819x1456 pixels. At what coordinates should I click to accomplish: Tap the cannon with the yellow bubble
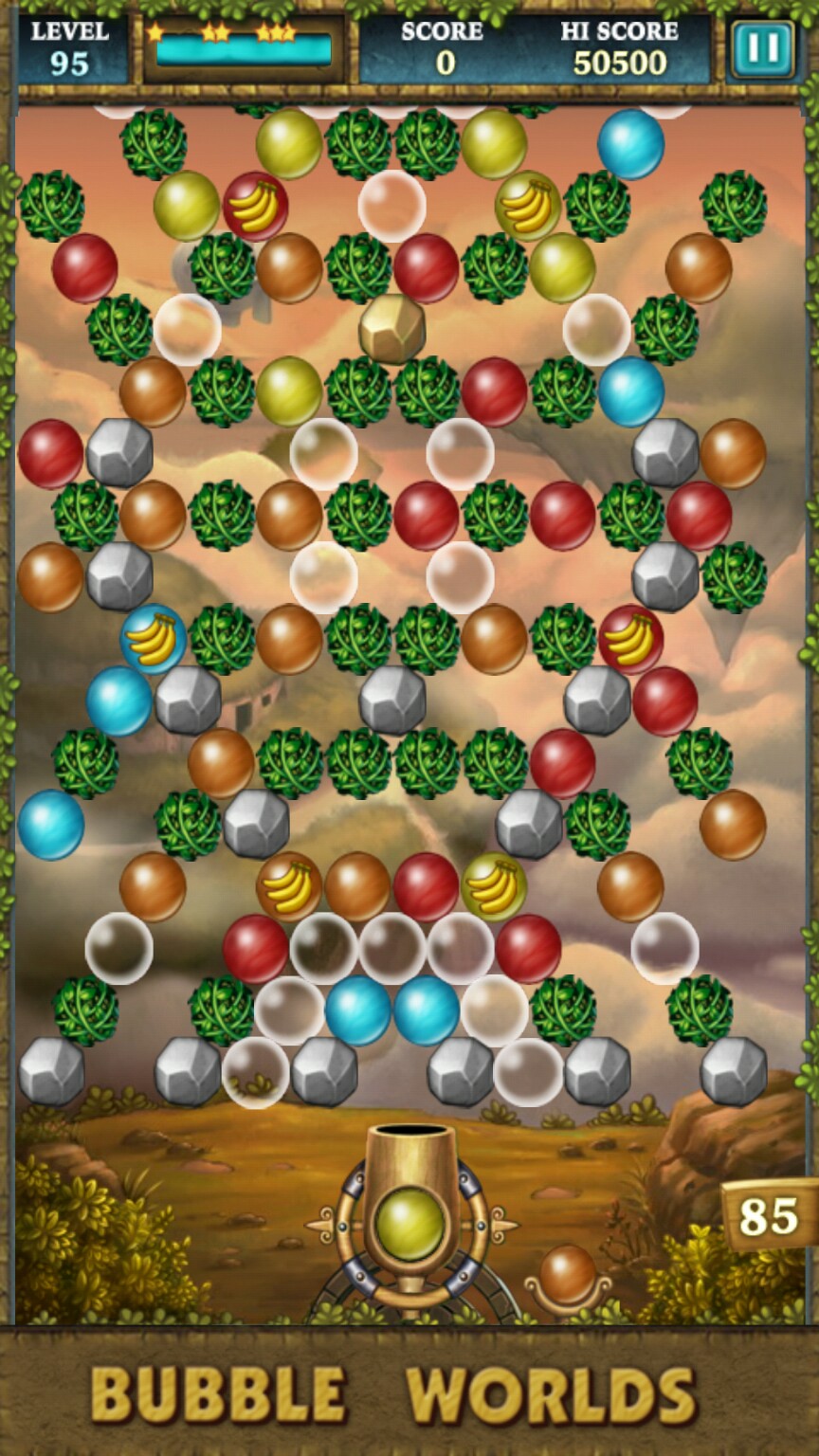[x=410, y=1222]
